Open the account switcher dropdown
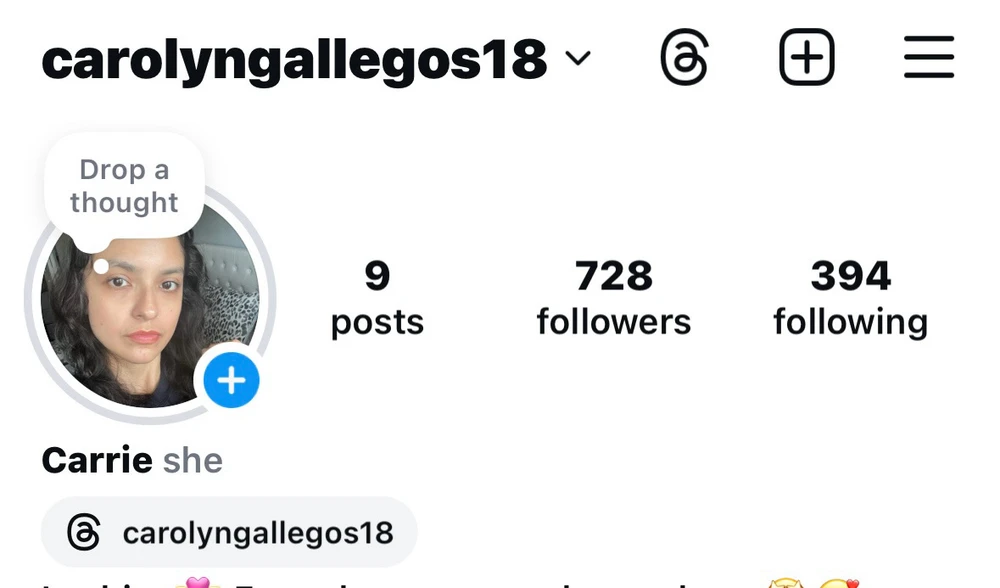Image resolution: width=1000 pixels, height=588 pixels. pyautogui.click(x=578, y=59)
